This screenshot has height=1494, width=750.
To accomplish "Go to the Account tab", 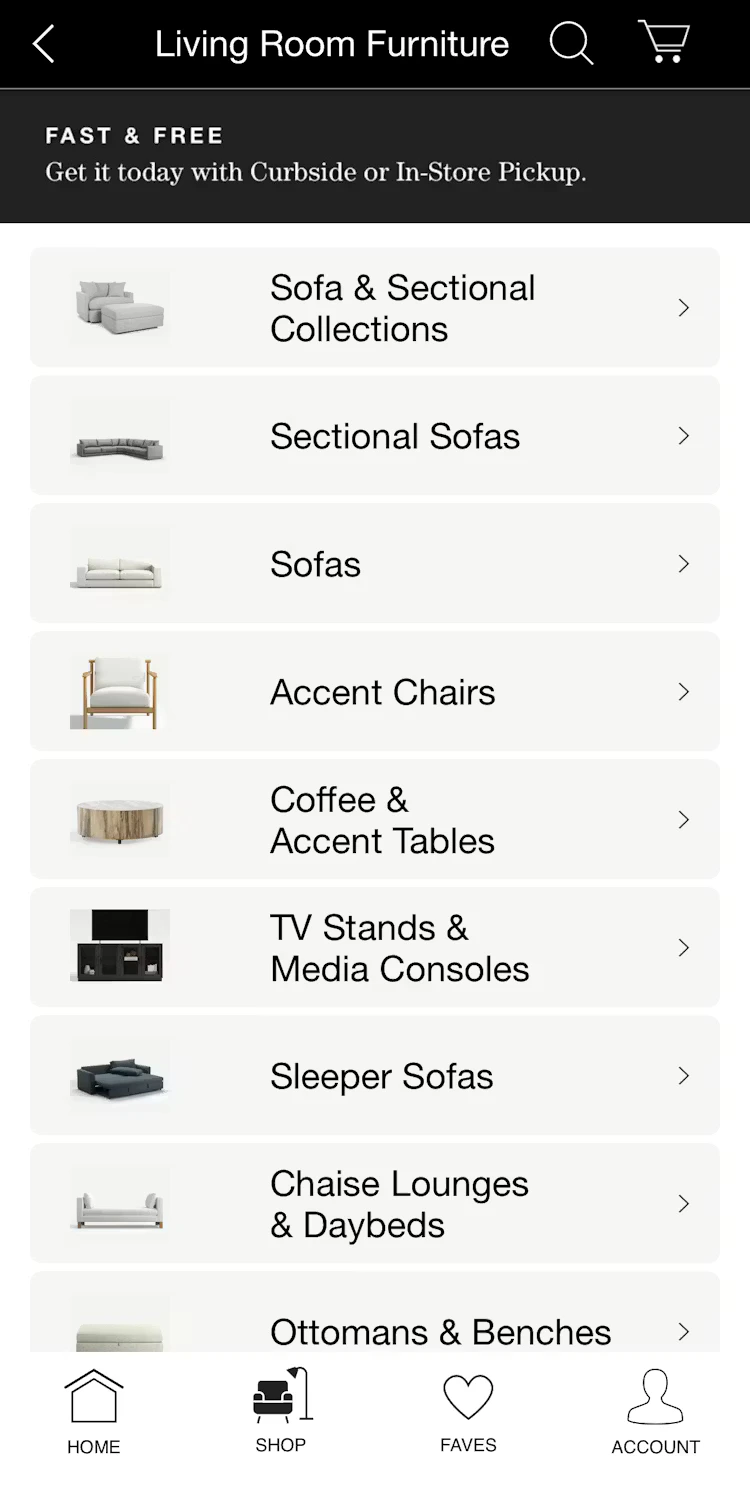I will (x=655, y=1412).
